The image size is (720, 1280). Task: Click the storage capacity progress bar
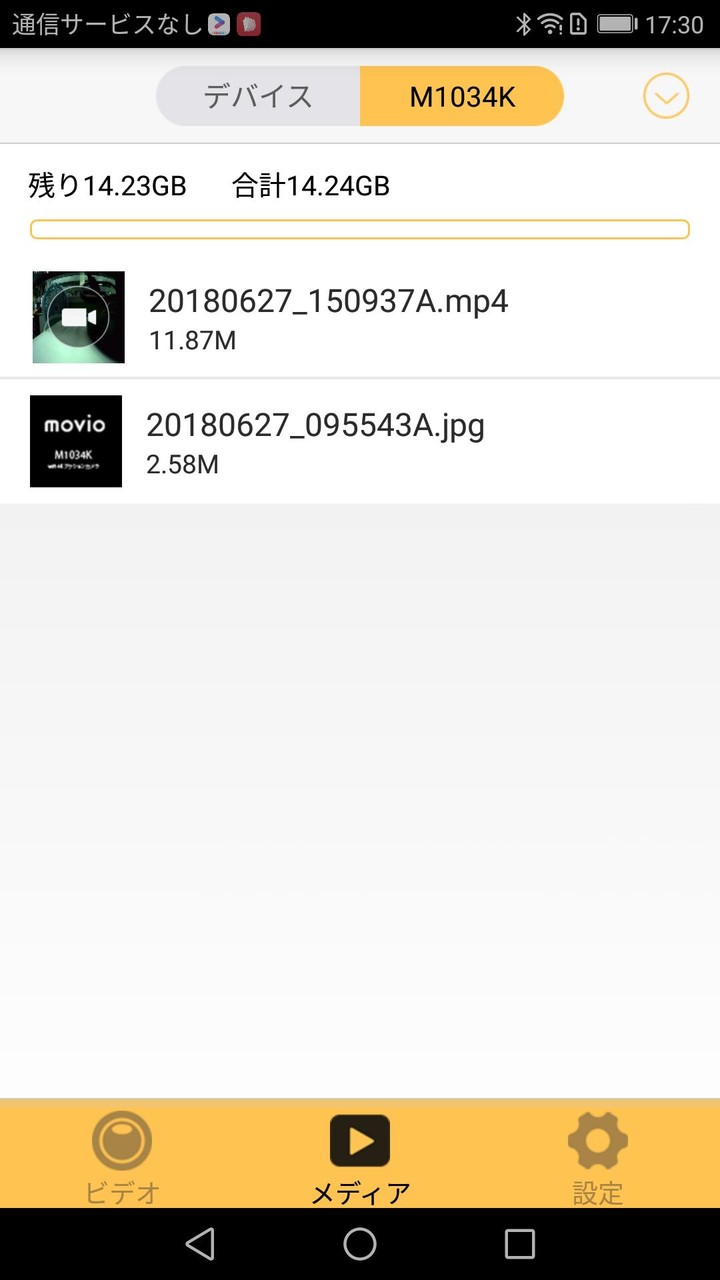click(359, 229)
